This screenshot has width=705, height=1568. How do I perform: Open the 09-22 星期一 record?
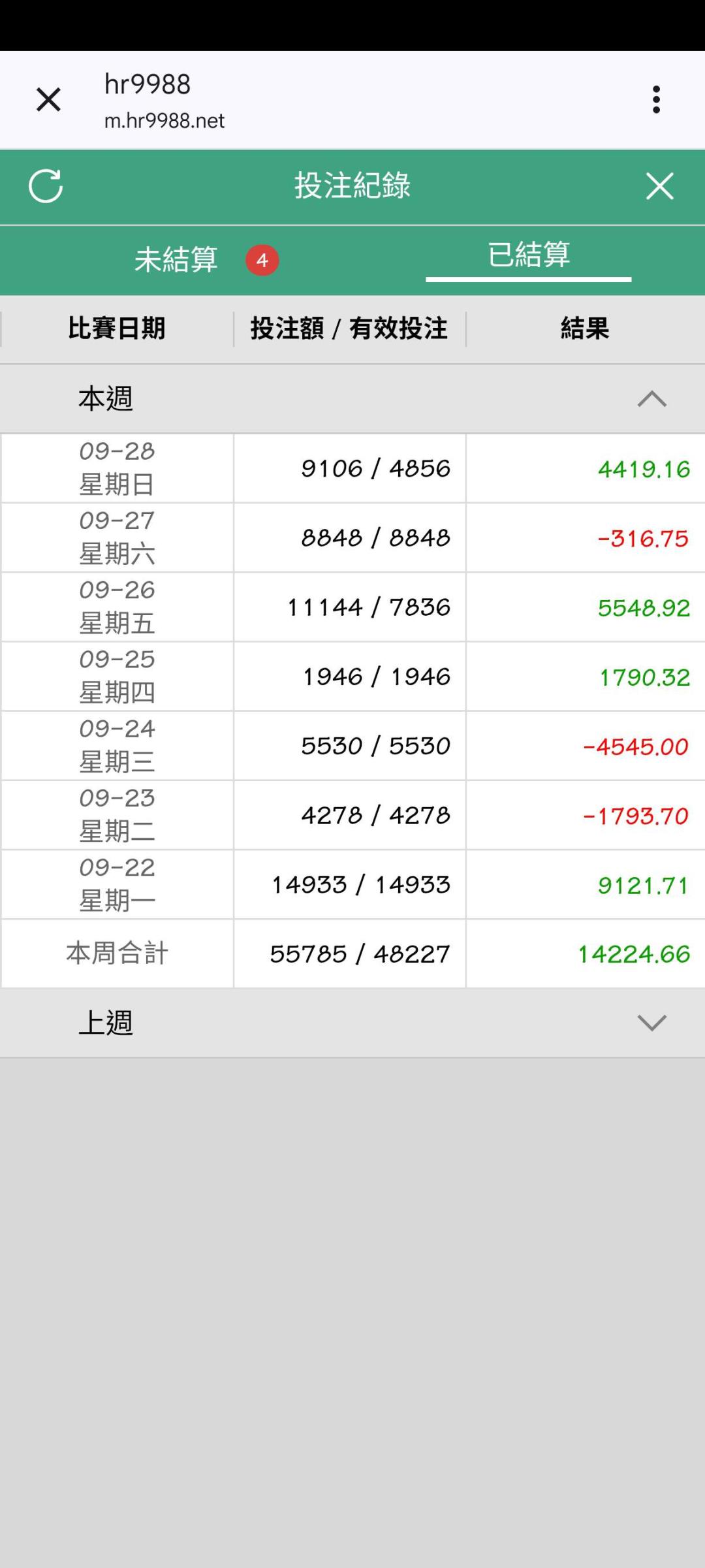tap(352, 885)
